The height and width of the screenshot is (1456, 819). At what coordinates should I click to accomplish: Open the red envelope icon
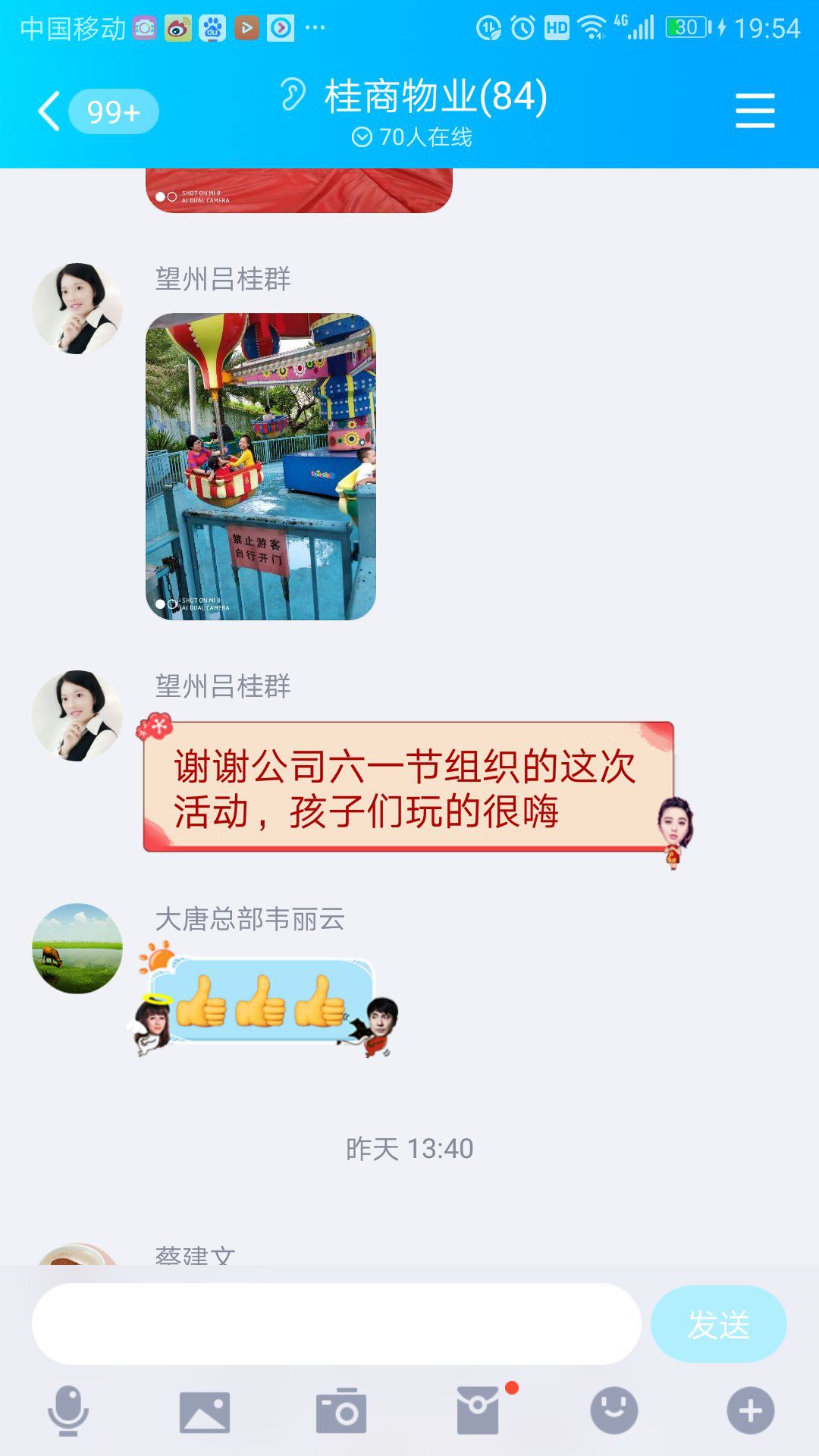(478, 1410)
